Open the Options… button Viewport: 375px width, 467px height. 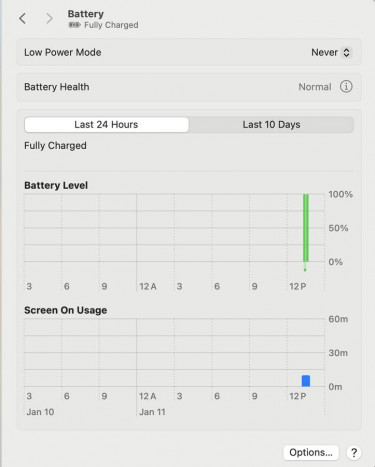(311, 453)
